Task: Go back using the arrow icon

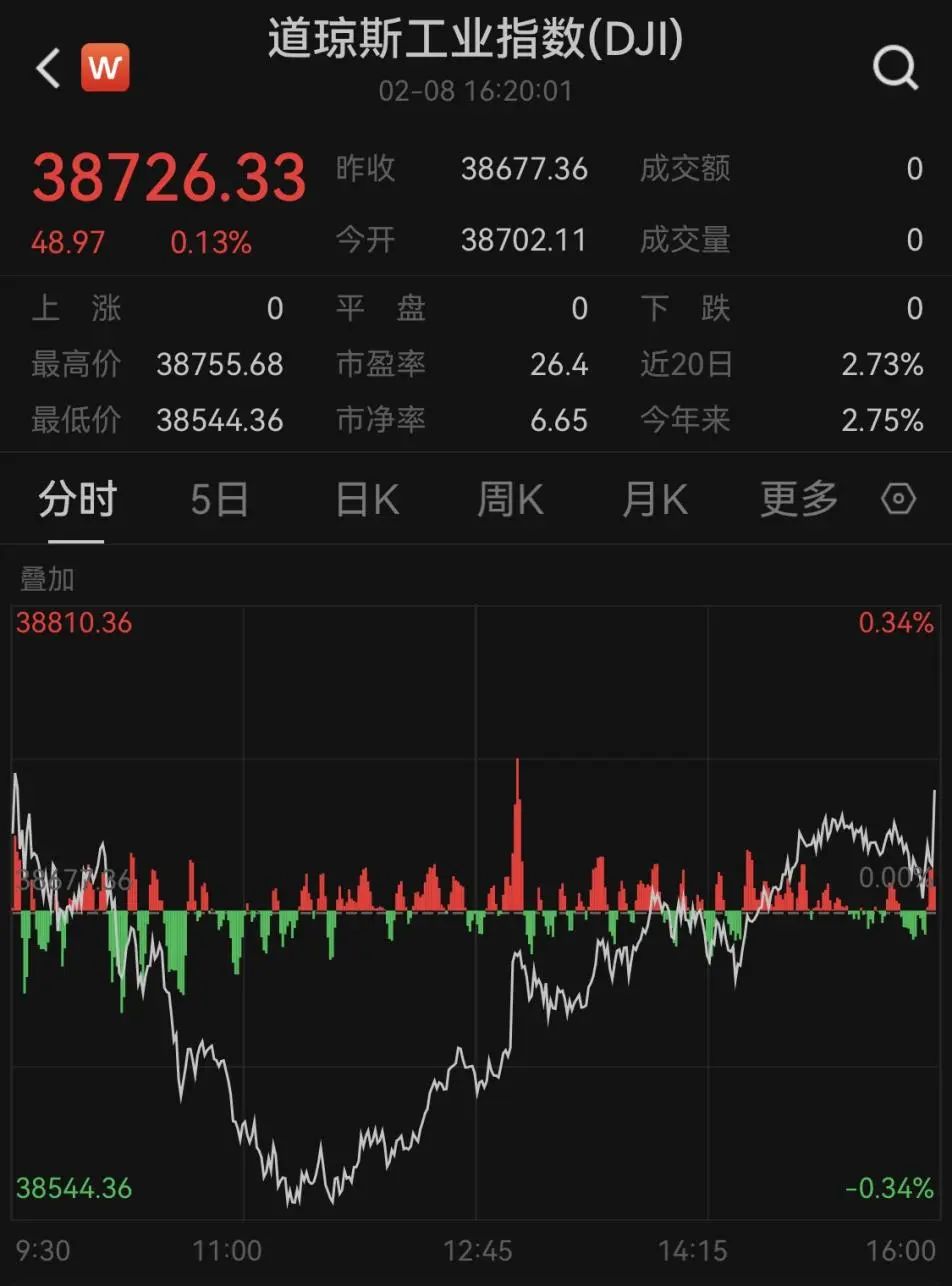Action: 48,69
